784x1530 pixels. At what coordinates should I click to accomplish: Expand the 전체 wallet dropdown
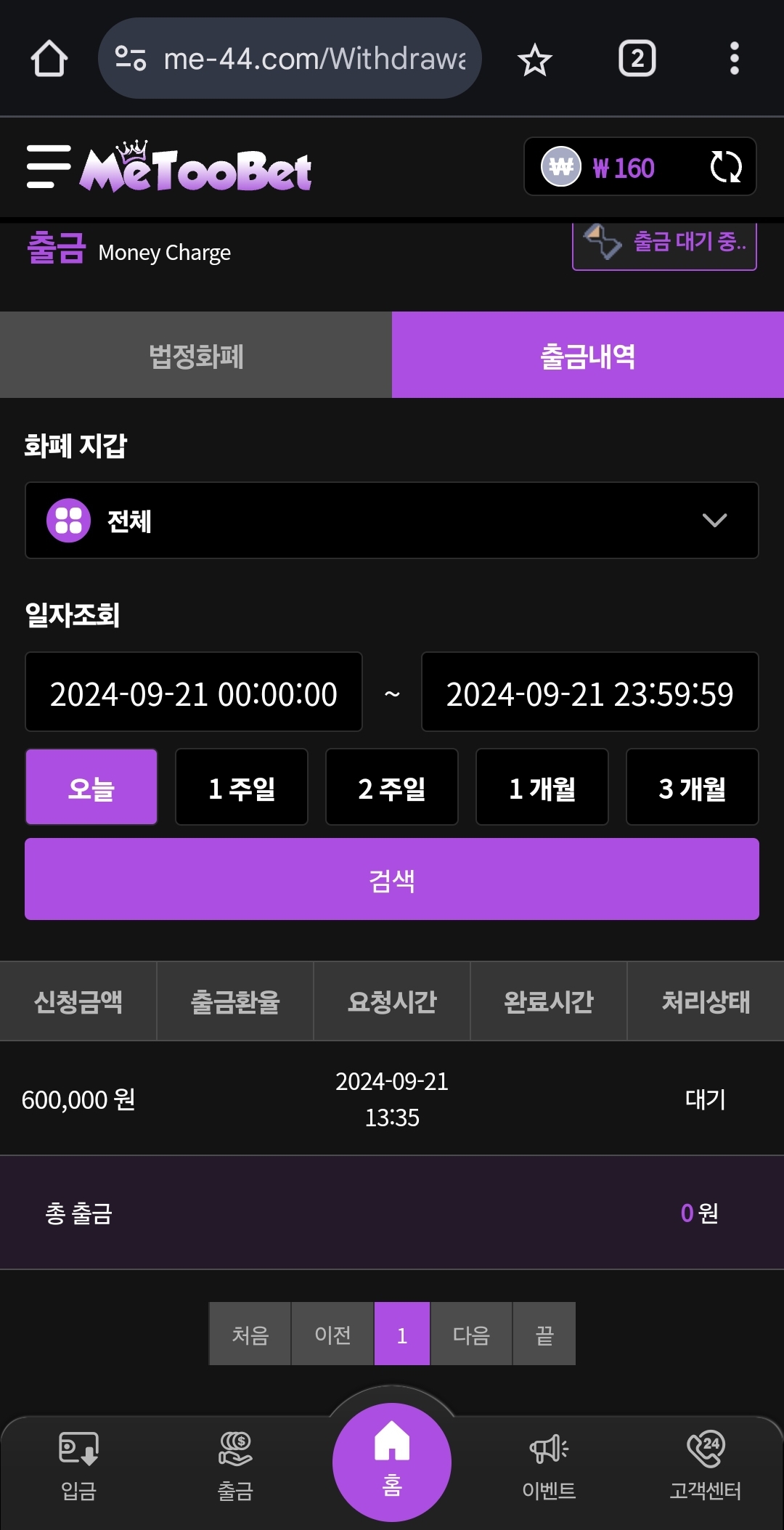pos(392,521)
